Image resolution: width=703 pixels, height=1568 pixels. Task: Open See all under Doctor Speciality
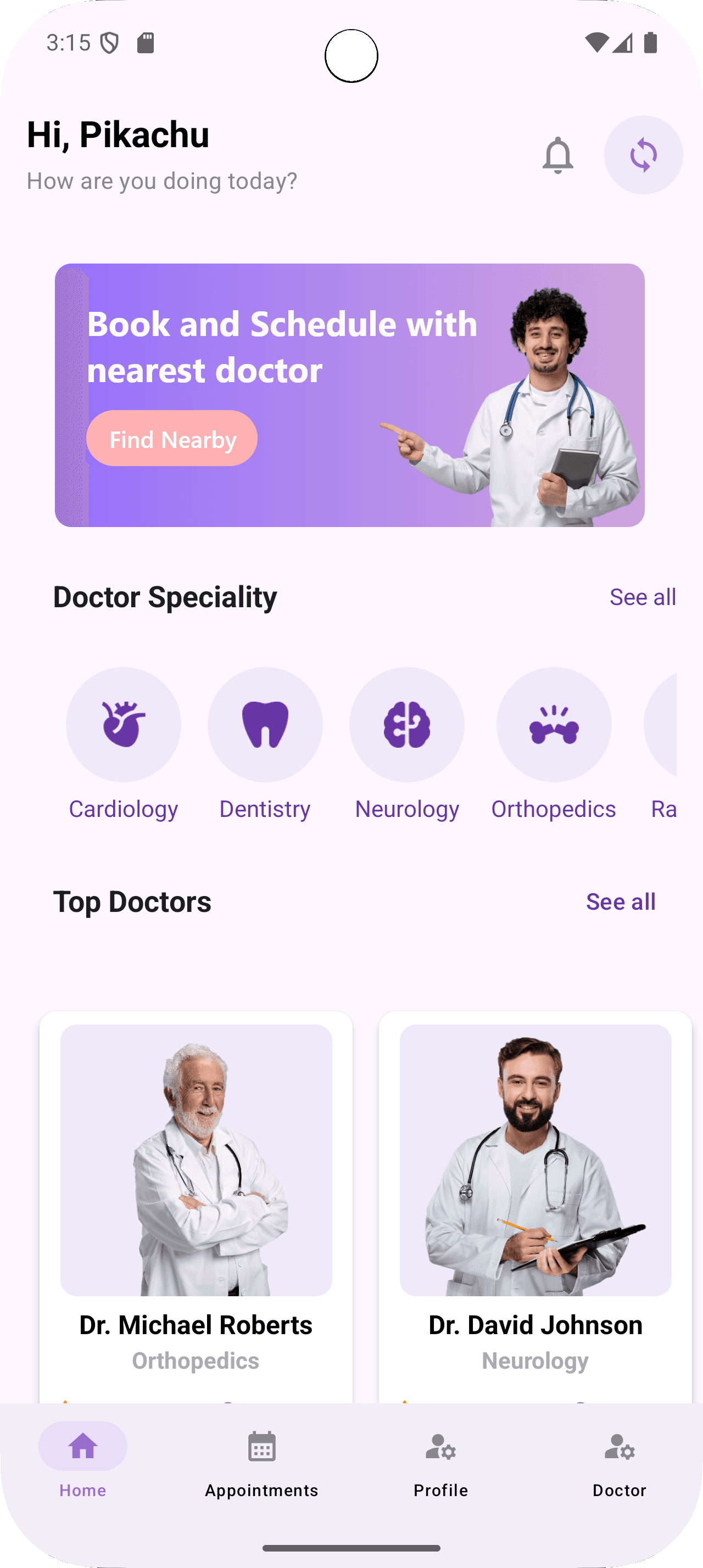(643, 597)
